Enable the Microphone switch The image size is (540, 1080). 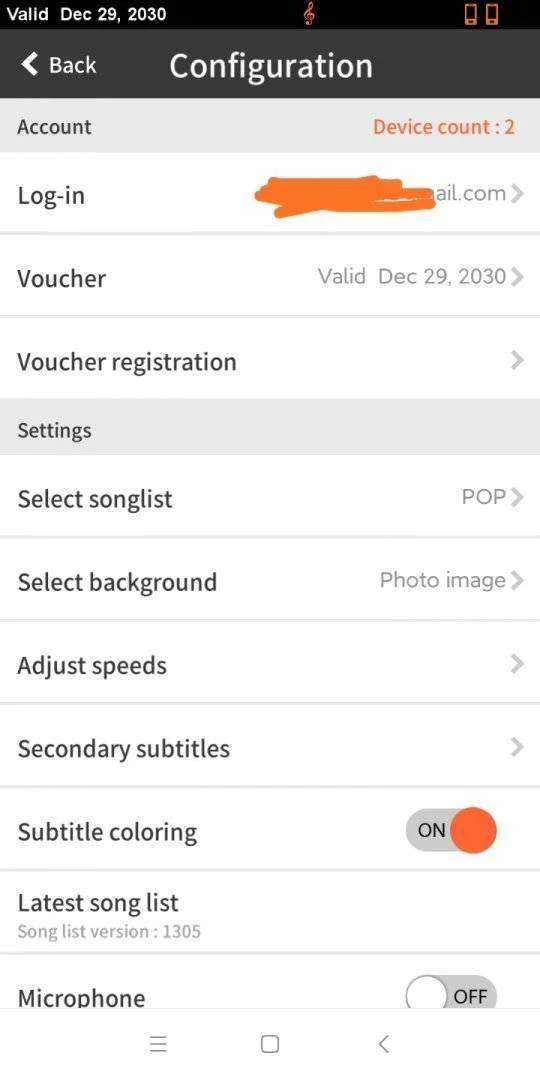[x=451, y=995]
